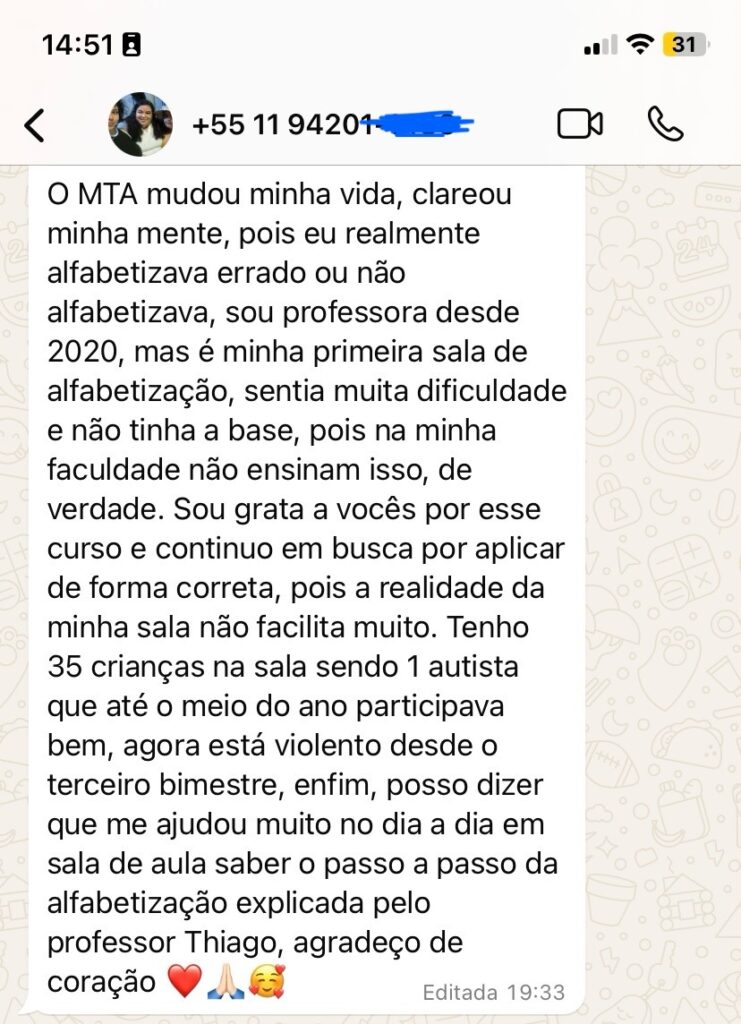
Task: Start a video call
Action: click(x=580, y=124)
